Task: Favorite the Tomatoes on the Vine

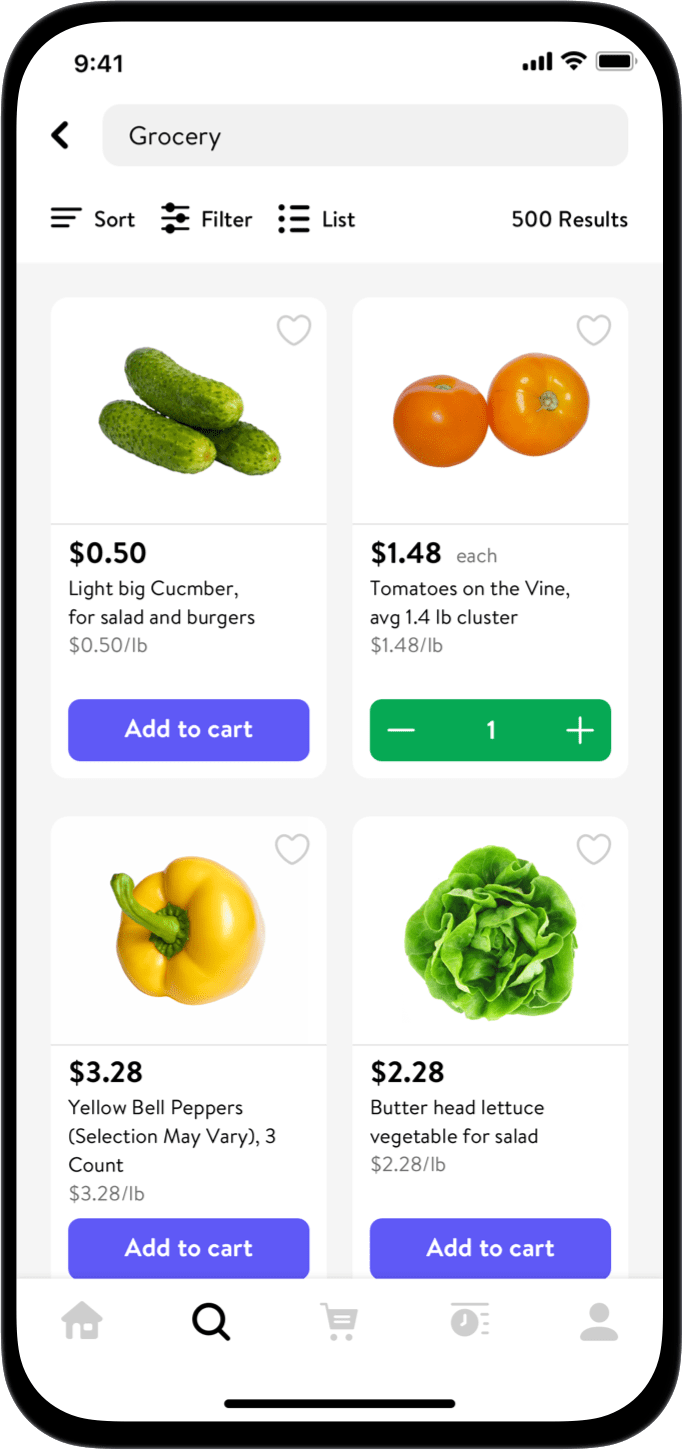Action: (x=594, y=330)
